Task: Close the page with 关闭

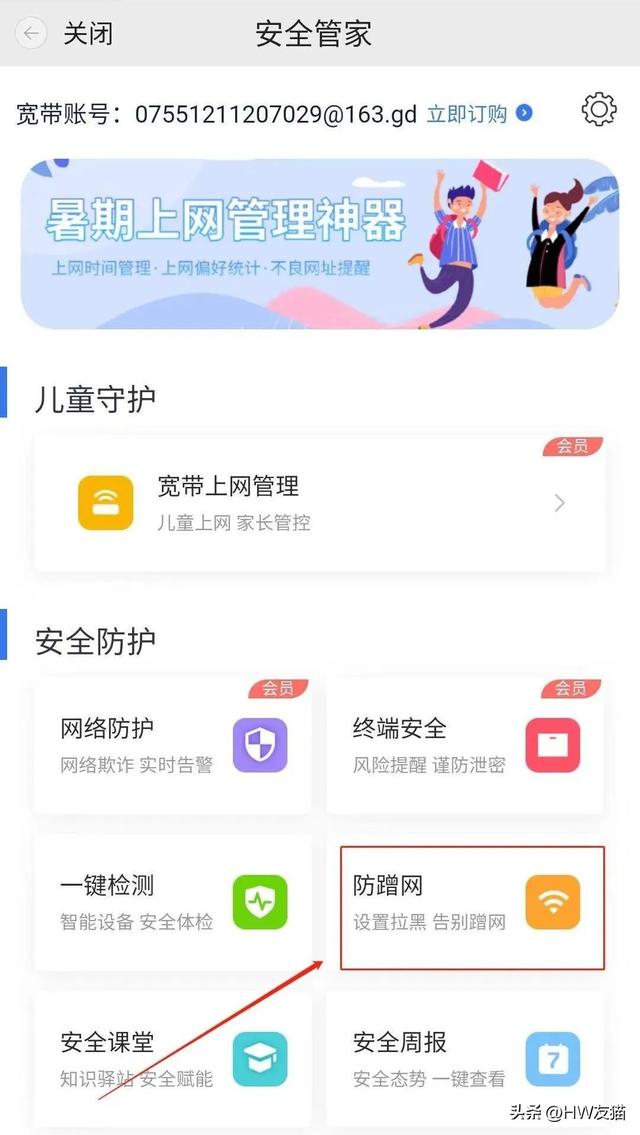Action: pos(88,33)
